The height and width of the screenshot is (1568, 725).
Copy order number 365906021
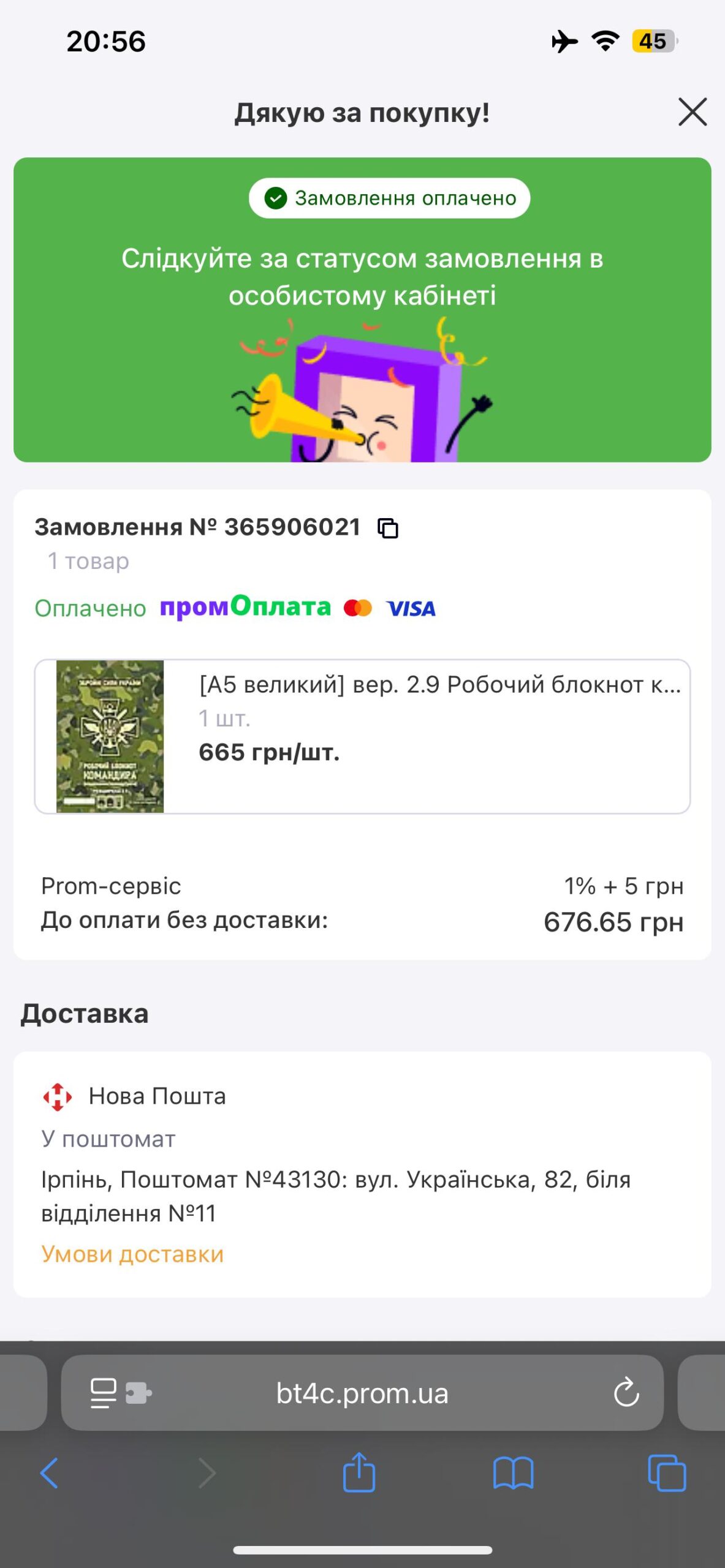(x=387, y=528)
